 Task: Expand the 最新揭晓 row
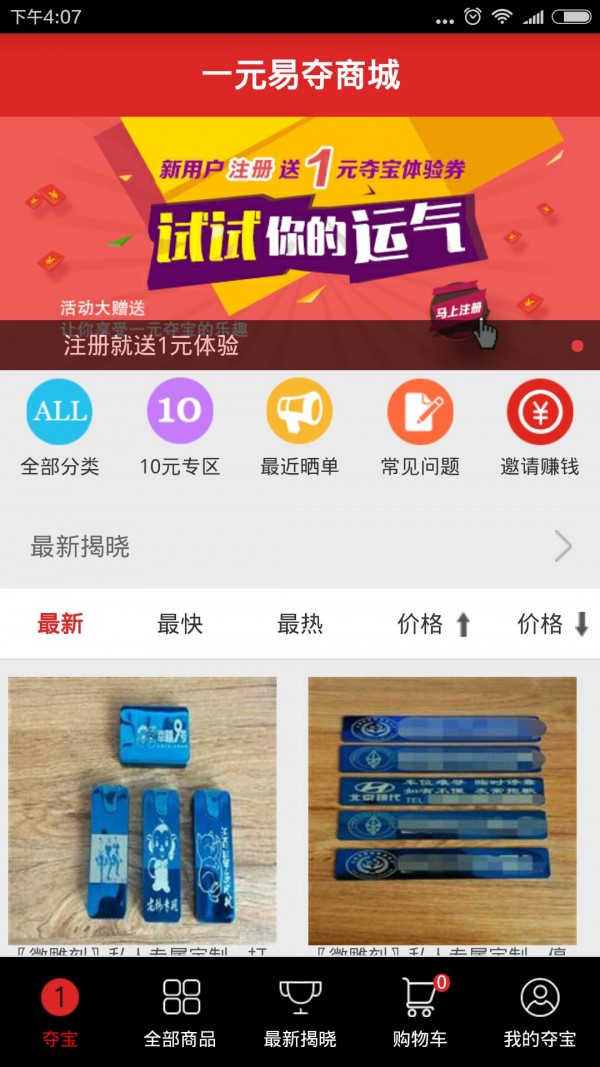300,547
